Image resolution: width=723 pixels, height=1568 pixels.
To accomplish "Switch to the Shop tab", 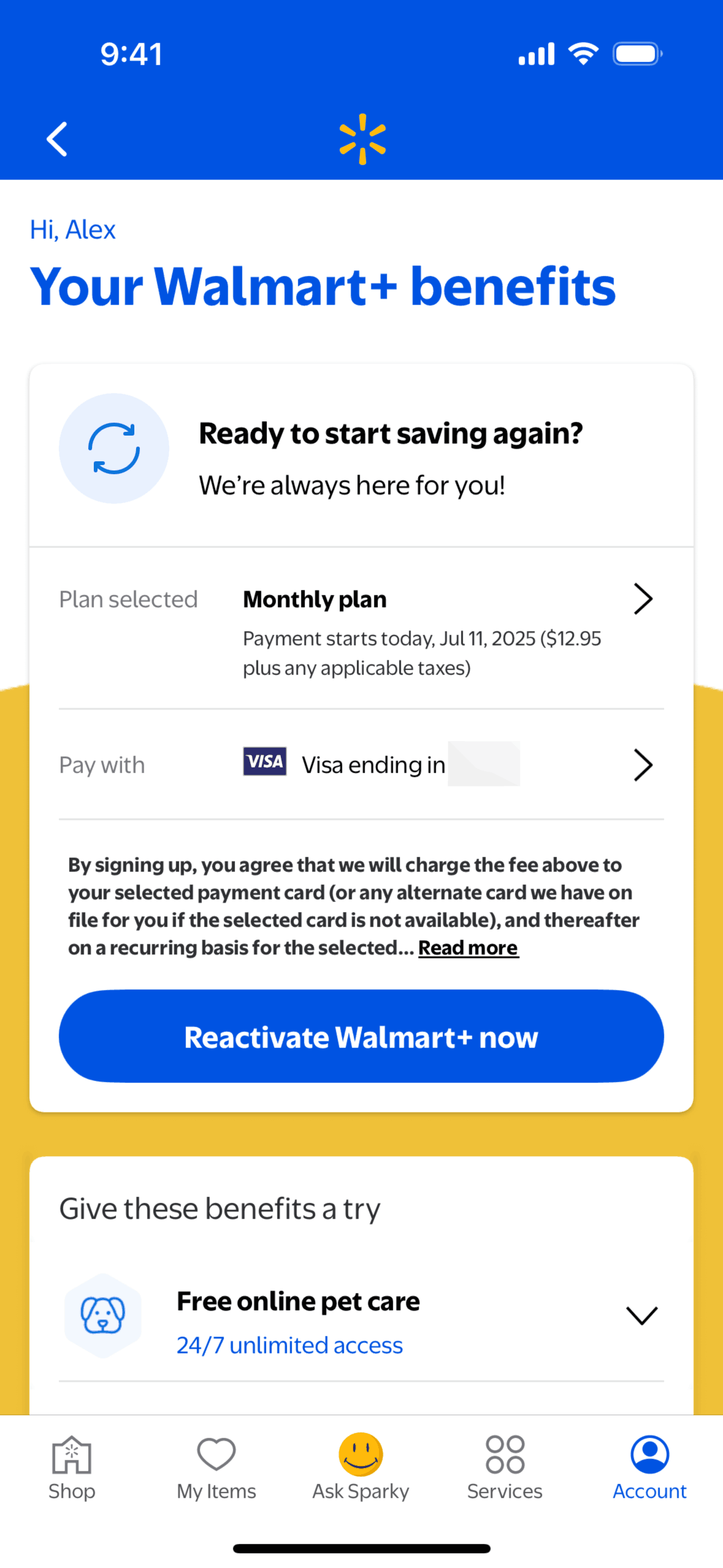I will (72, 1467).
